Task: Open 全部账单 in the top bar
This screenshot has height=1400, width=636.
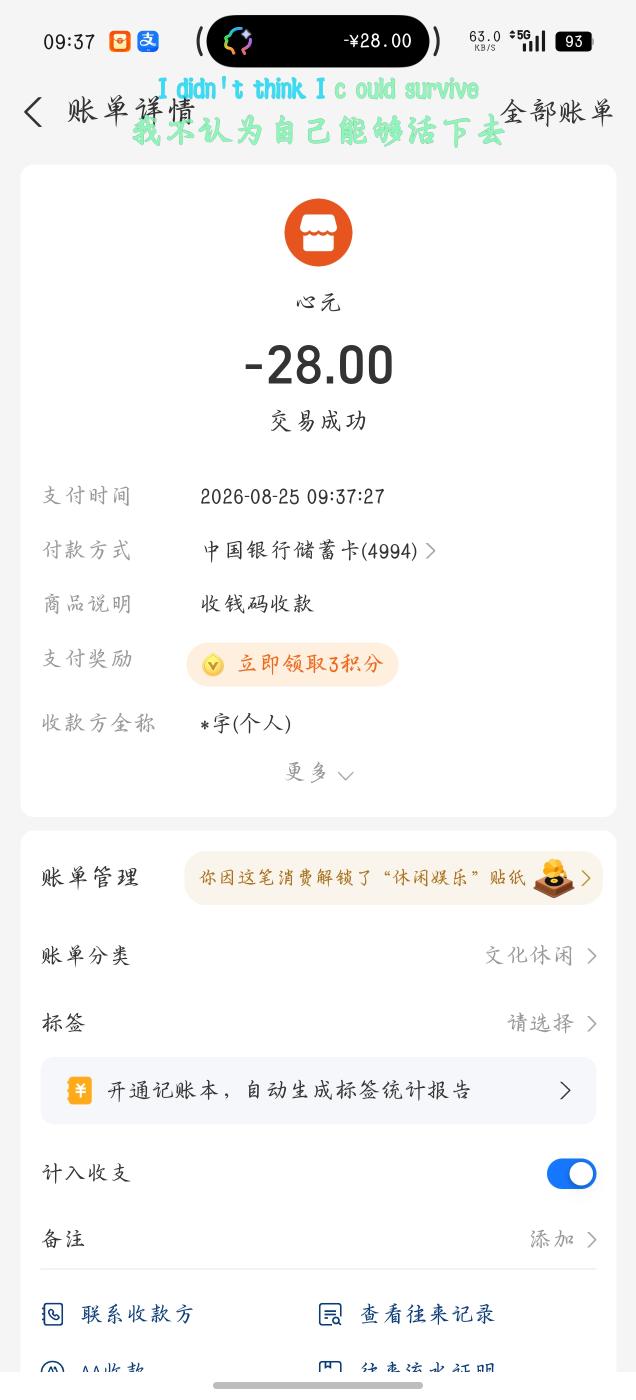Action: point(557,112)
